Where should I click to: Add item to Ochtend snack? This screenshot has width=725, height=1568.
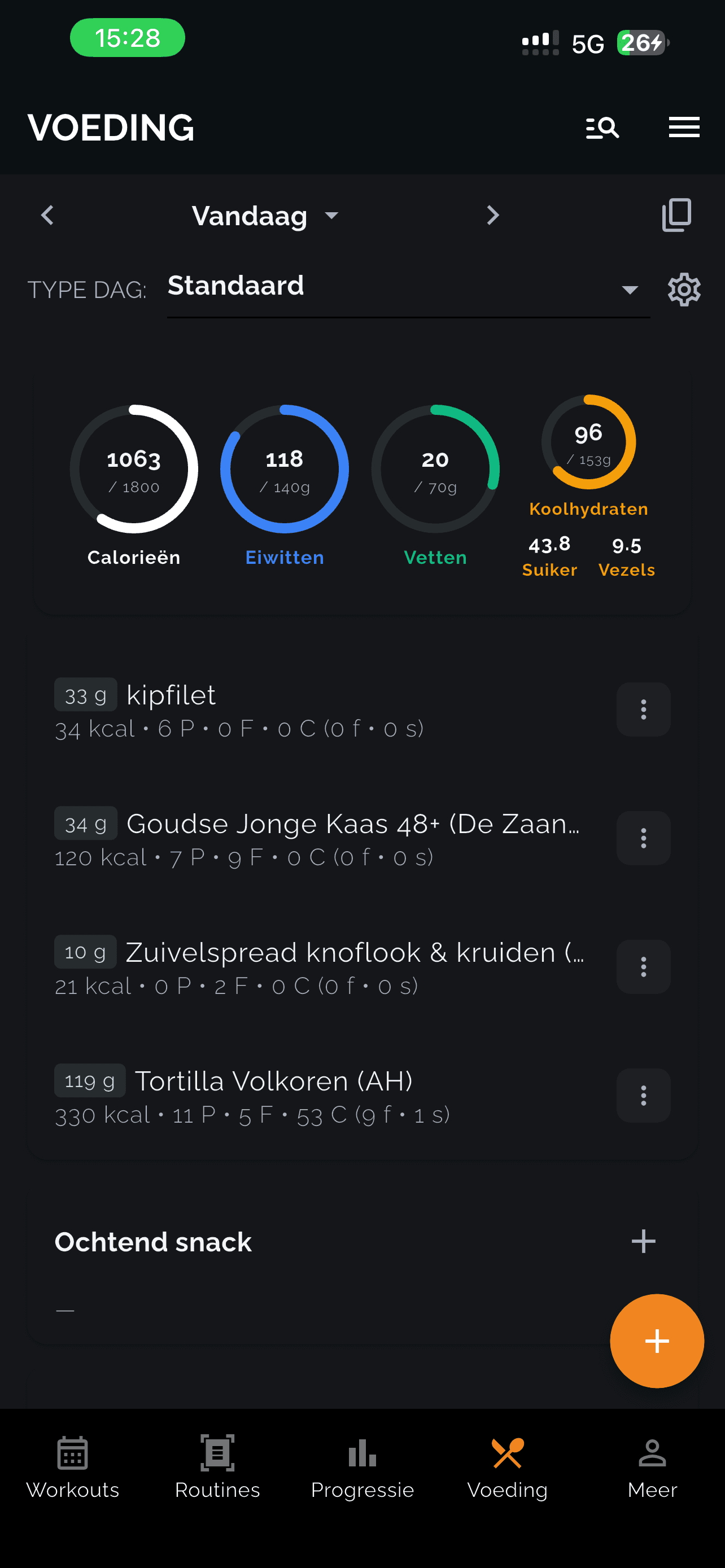644,1242
